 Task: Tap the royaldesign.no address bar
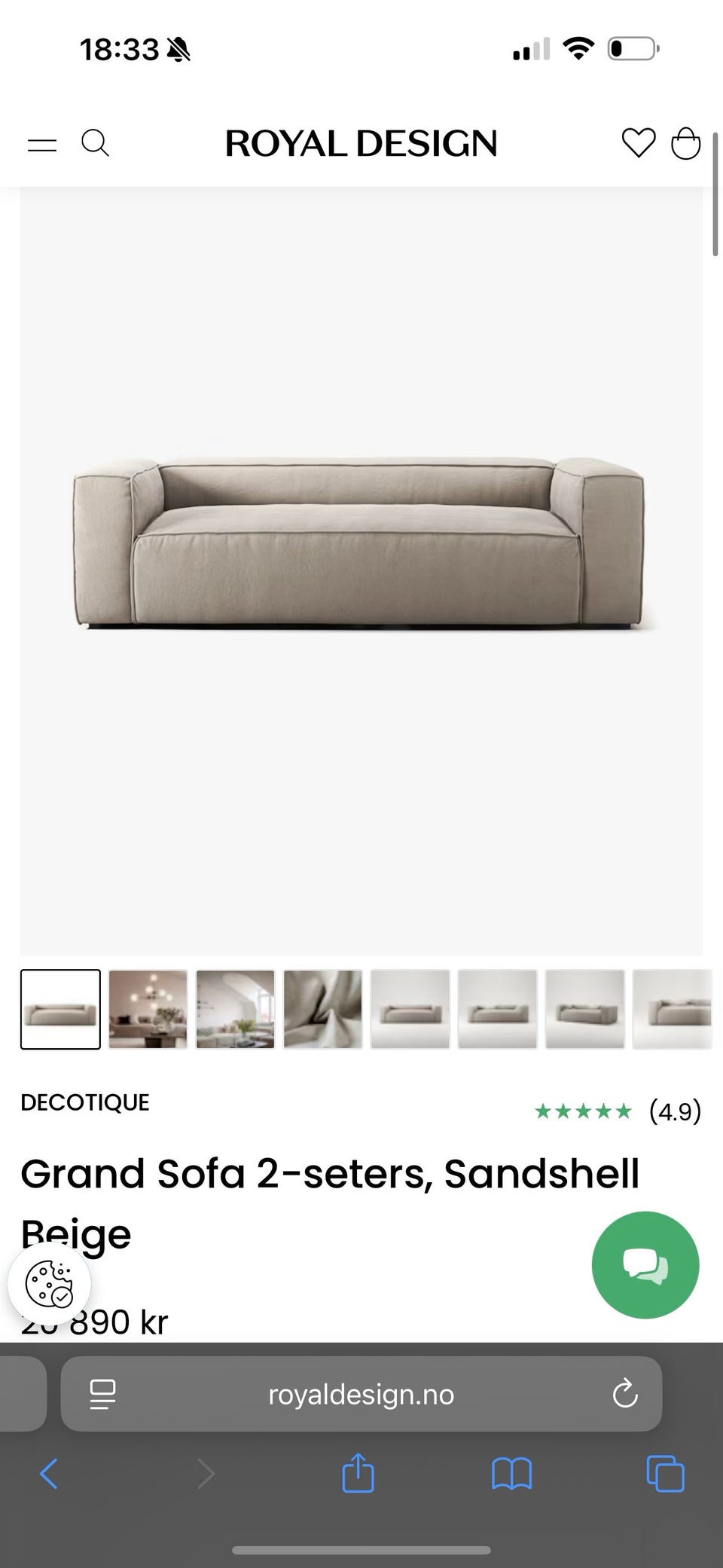361,1395
